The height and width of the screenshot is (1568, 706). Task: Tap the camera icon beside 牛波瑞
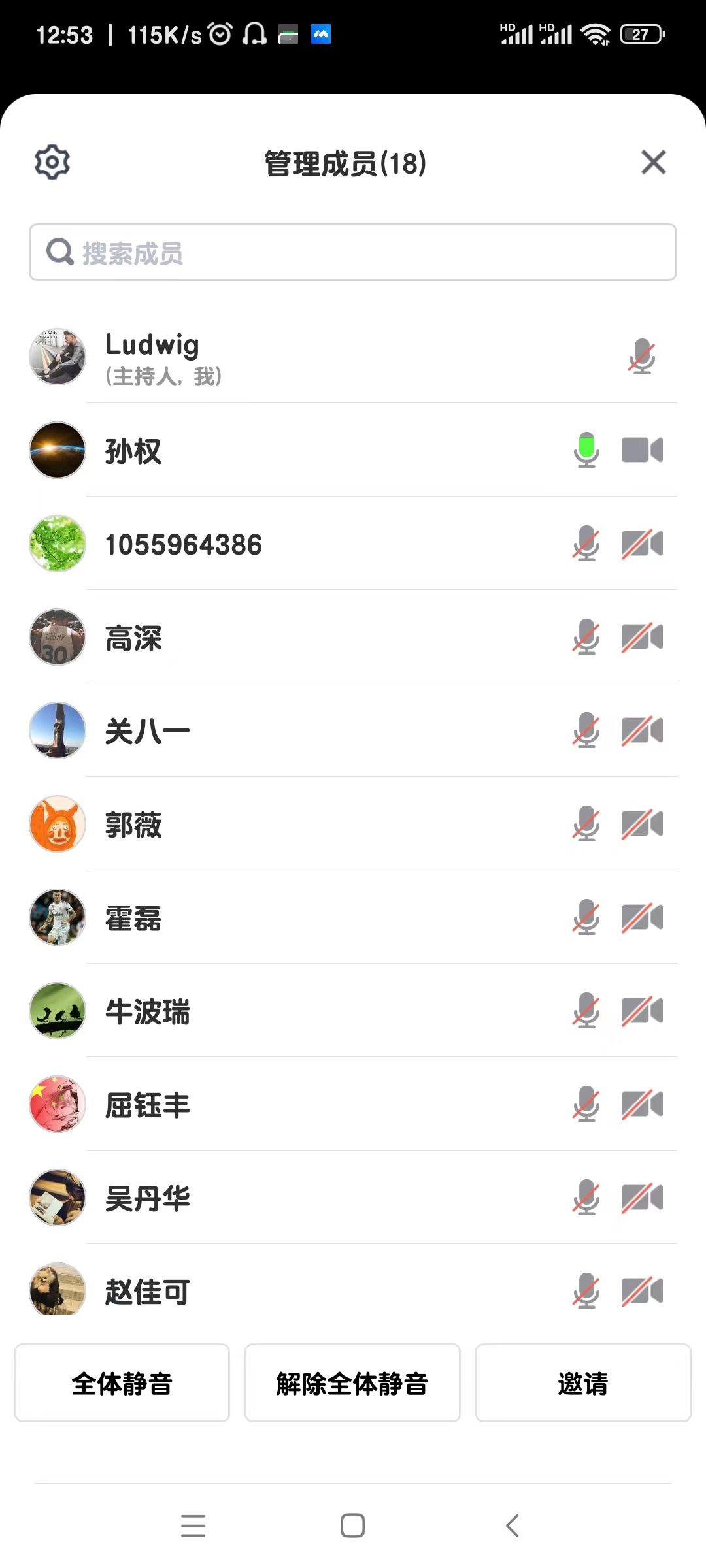tap(642, 1011)
